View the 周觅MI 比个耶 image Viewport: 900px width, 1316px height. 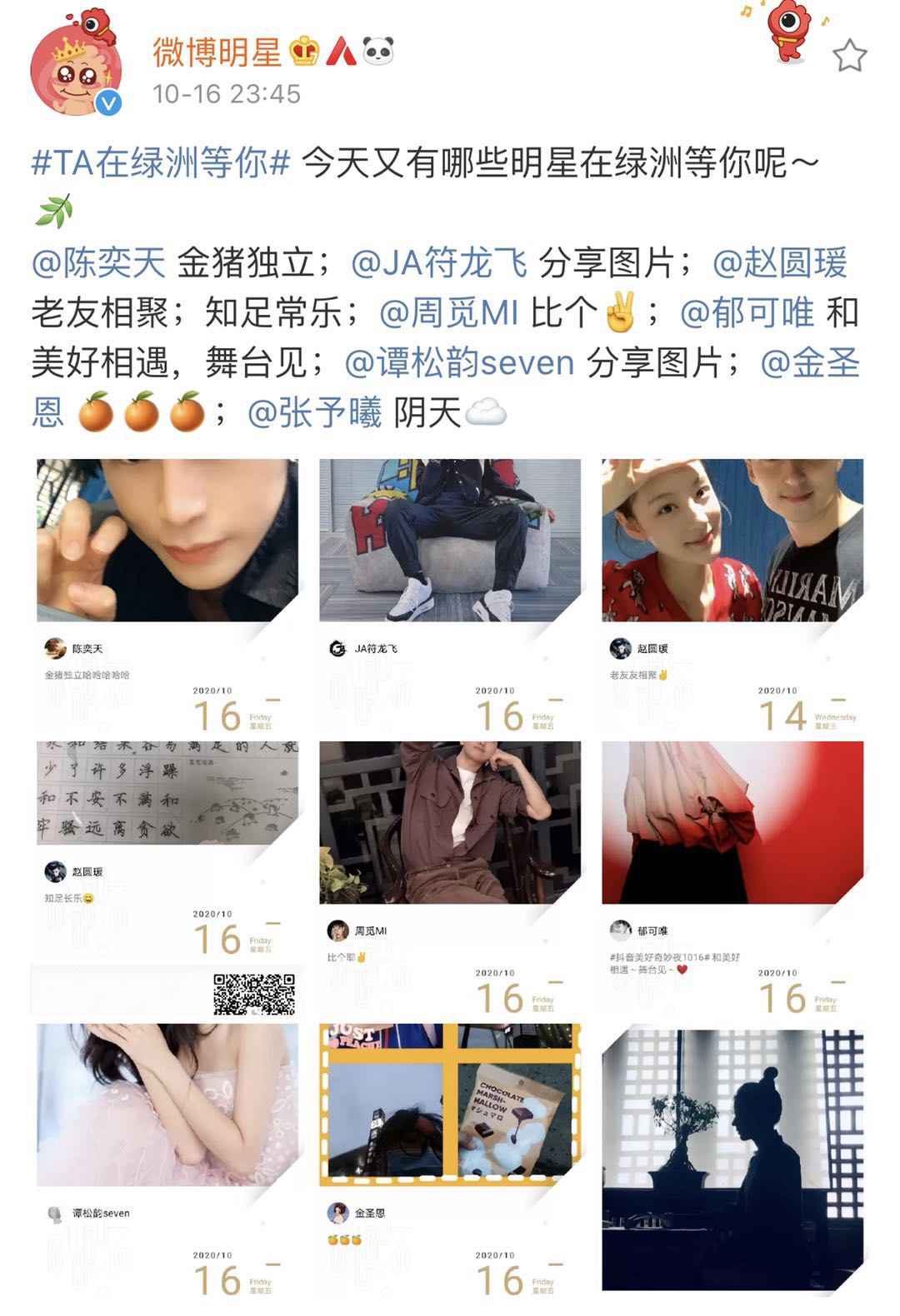point(450,875)
